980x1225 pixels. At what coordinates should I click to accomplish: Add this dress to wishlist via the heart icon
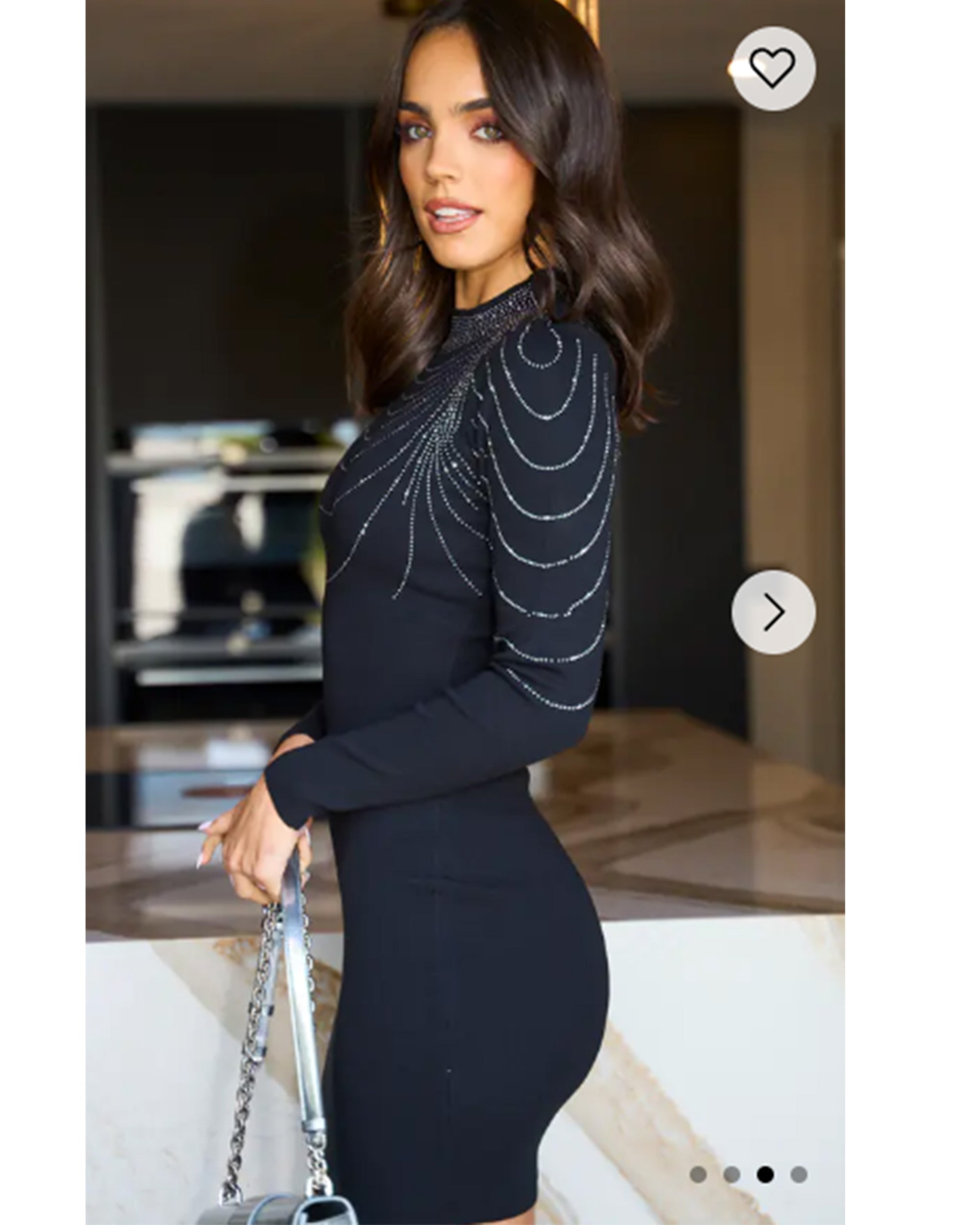[773, 68]
